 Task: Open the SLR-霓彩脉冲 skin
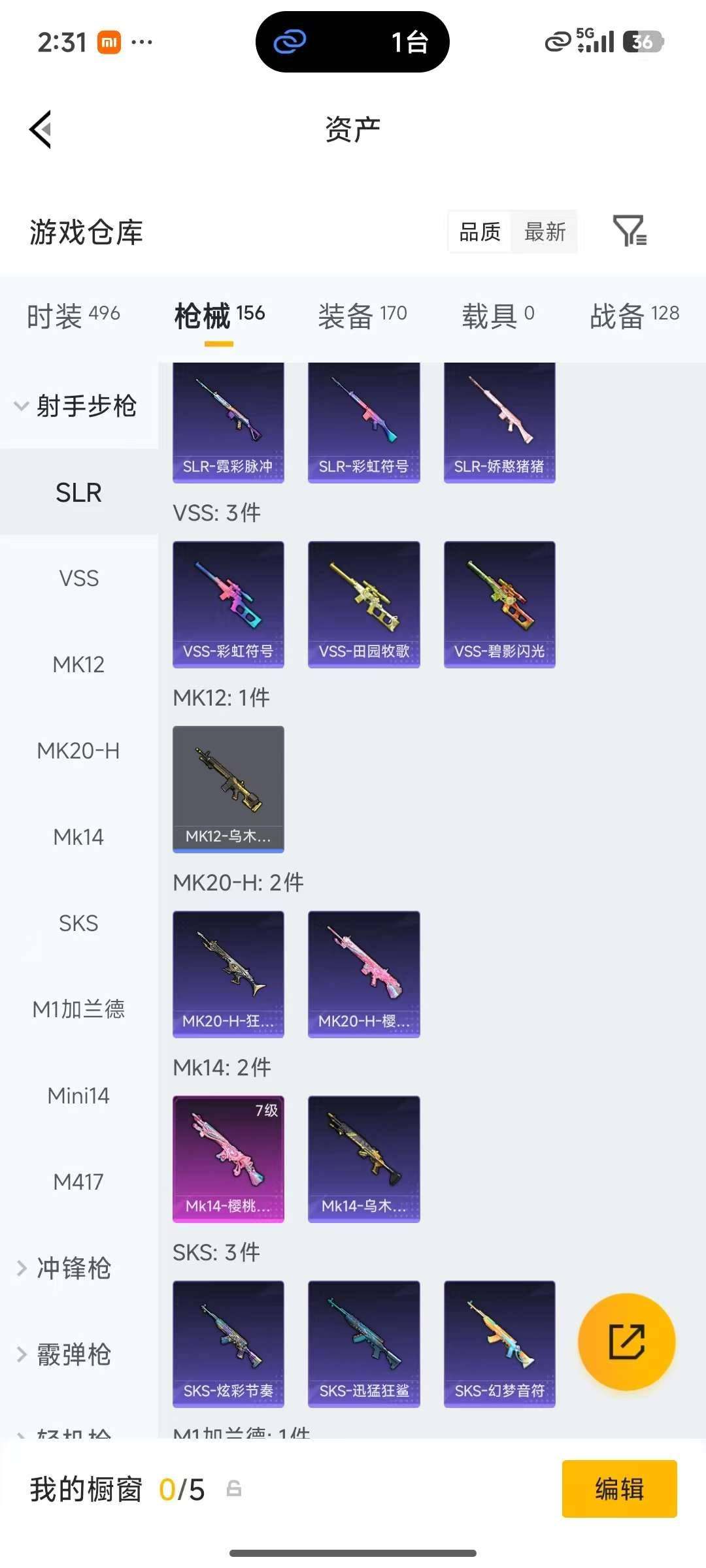point(228,422)
